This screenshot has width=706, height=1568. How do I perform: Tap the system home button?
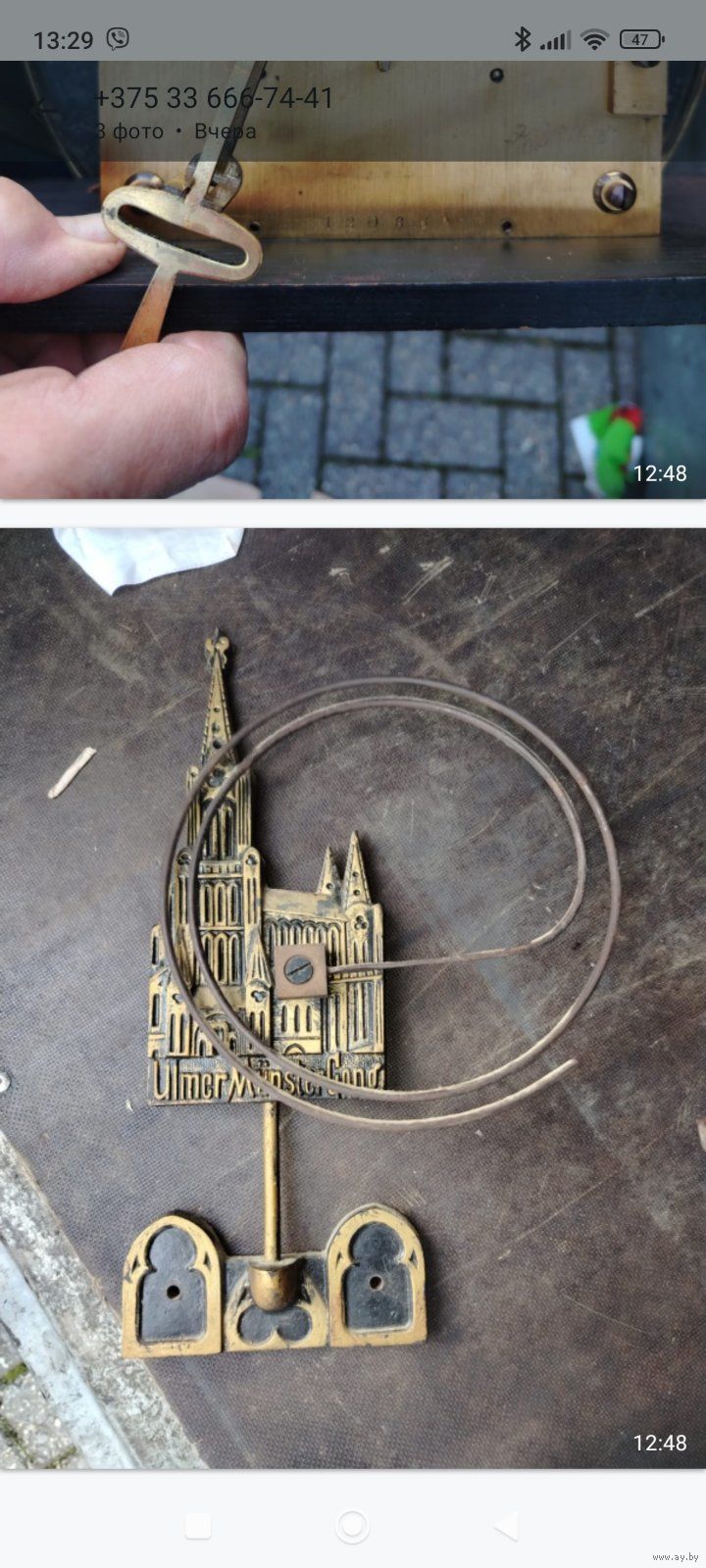[352, 1526]
